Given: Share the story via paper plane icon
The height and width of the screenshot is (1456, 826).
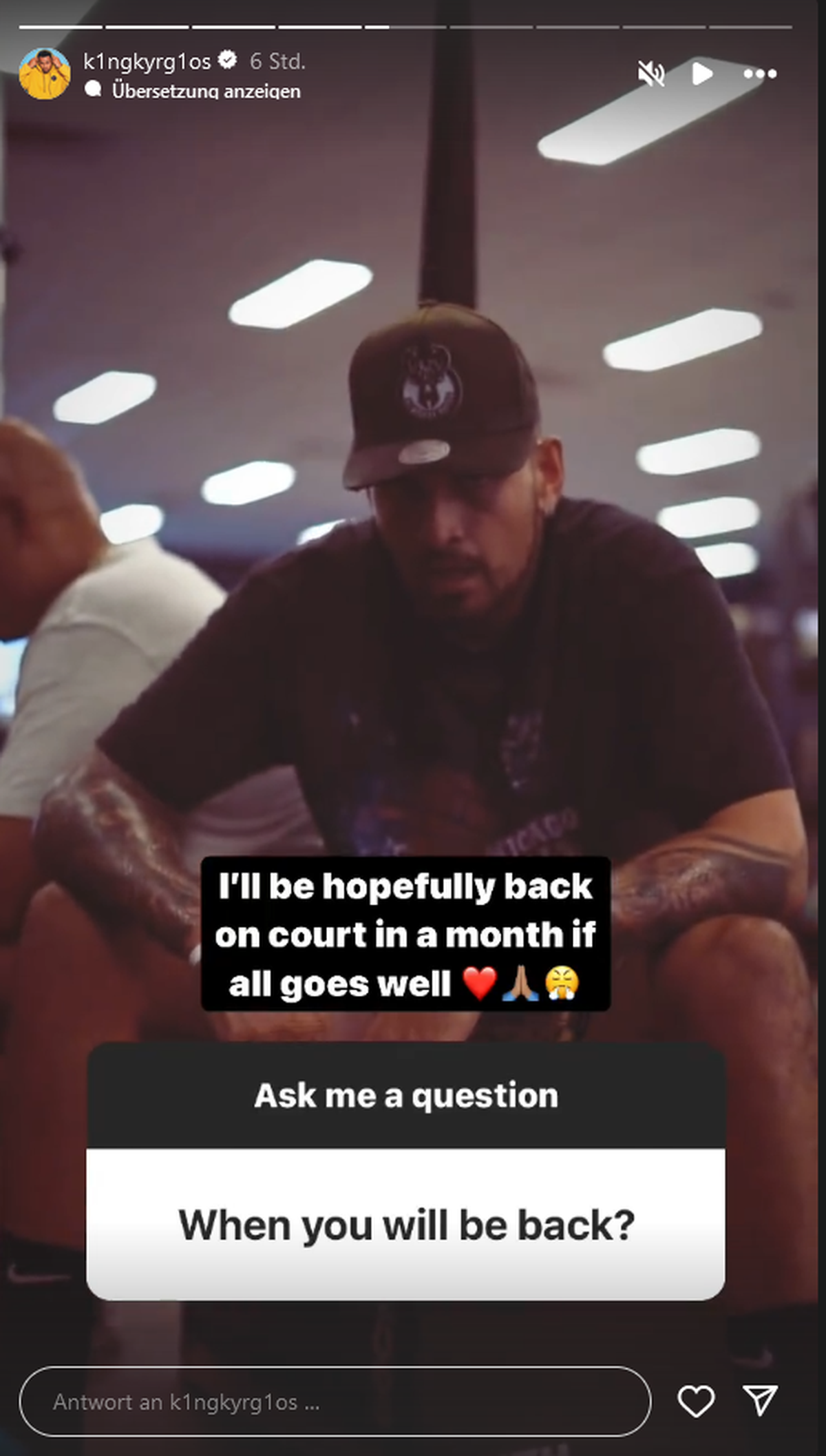Looking at the screenshot, I should pyautogui.click(x=761, y=1400).
